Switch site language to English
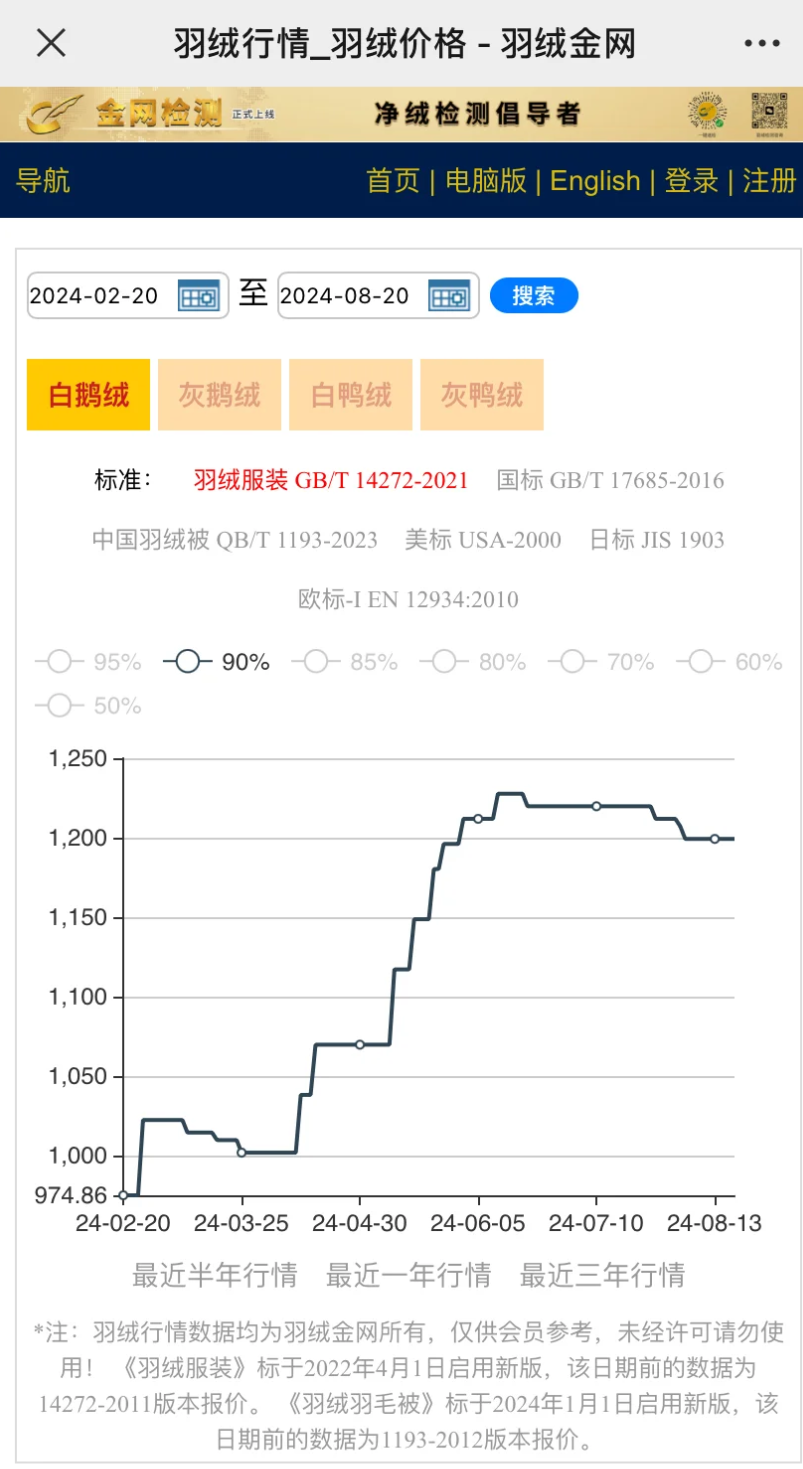The height and width of the screenshot is (1469, 803). (x=595, y=181)
